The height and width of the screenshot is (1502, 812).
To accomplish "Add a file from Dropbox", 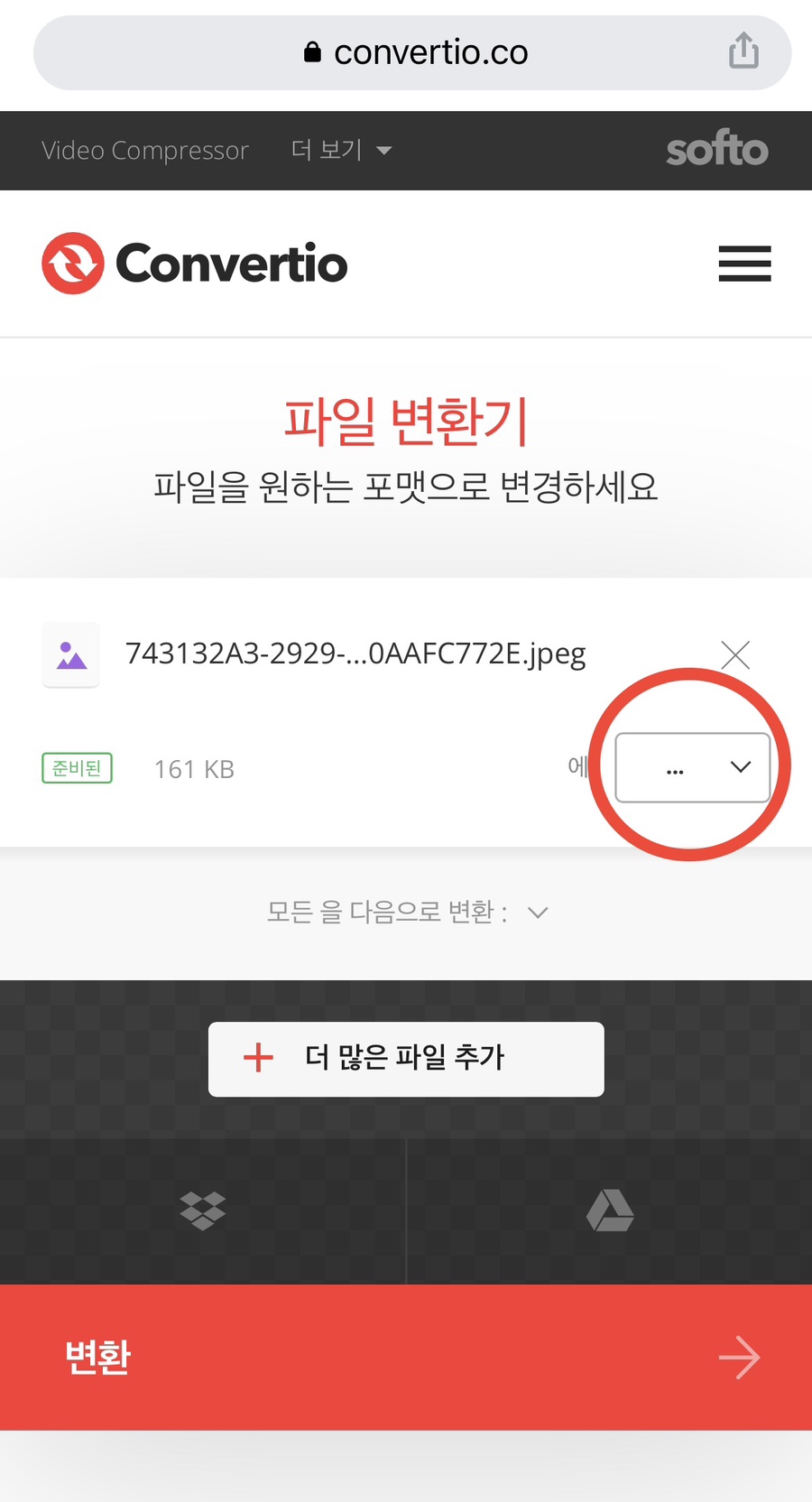I will (x=203, y=1210).
